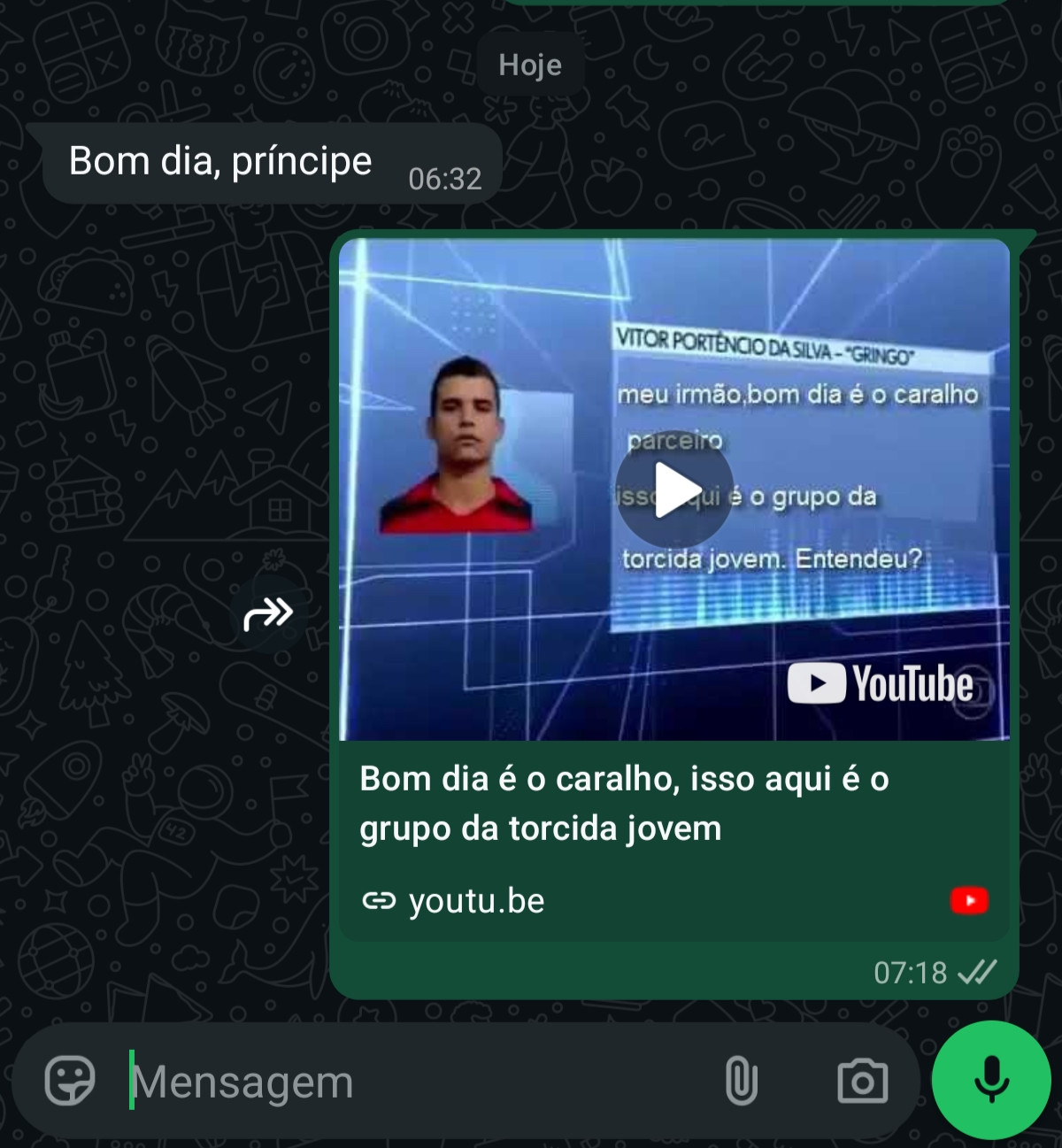The image size is (1062, 1148).
Task: Open the camera to take a photo
Action: point(862,1081)
